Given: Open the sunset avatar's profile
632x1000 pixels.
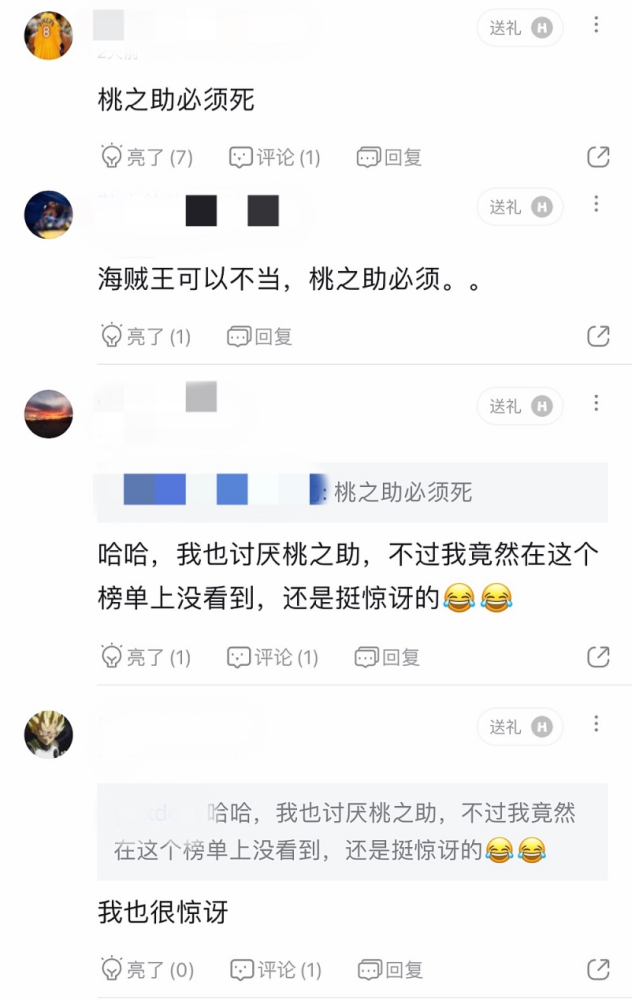Looking at the screenshot, I should pyautogui.click(x=48, y=414).
